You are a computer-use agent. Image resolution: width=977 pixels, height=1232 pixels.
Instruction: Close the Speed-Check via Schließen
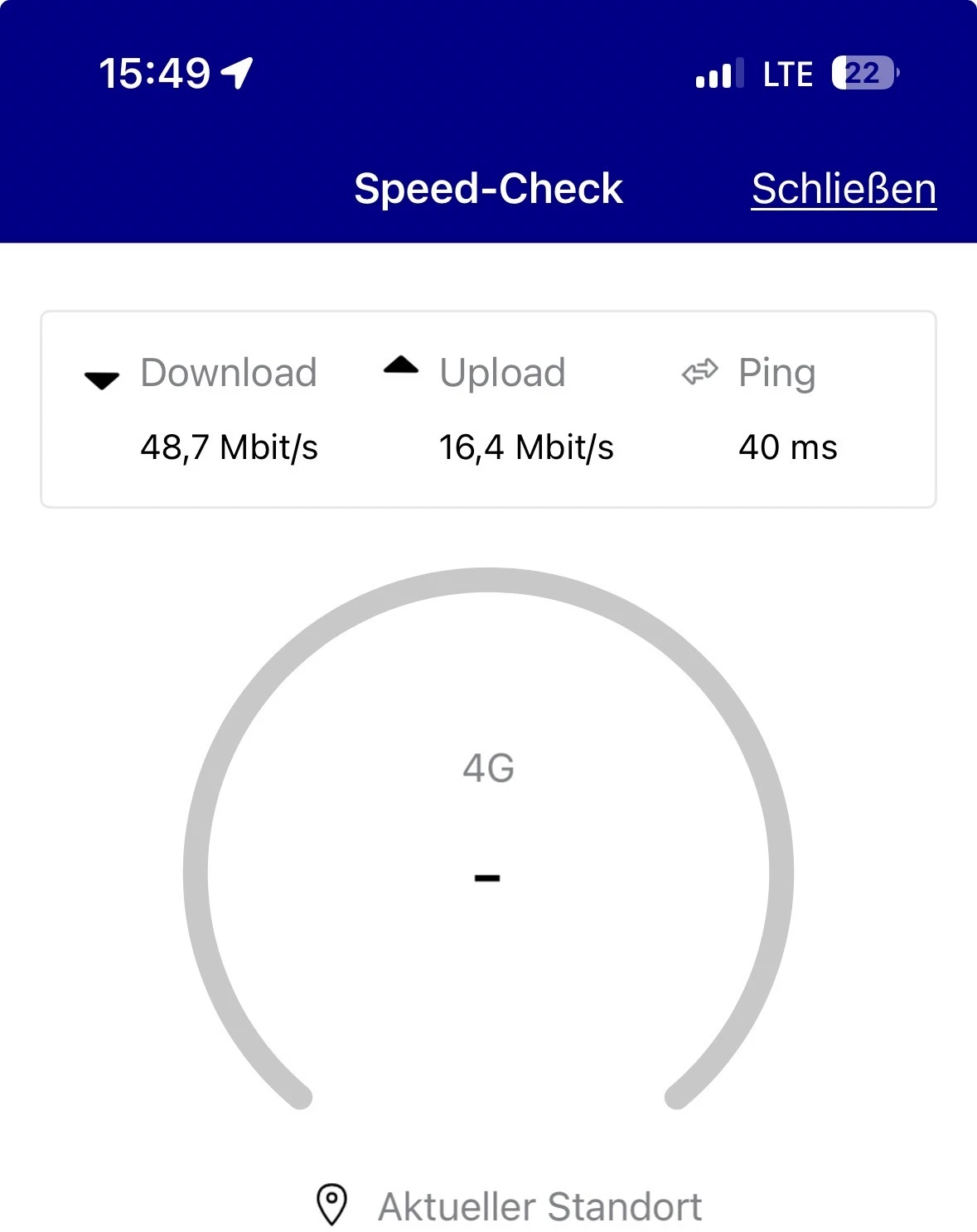(844, 189)
